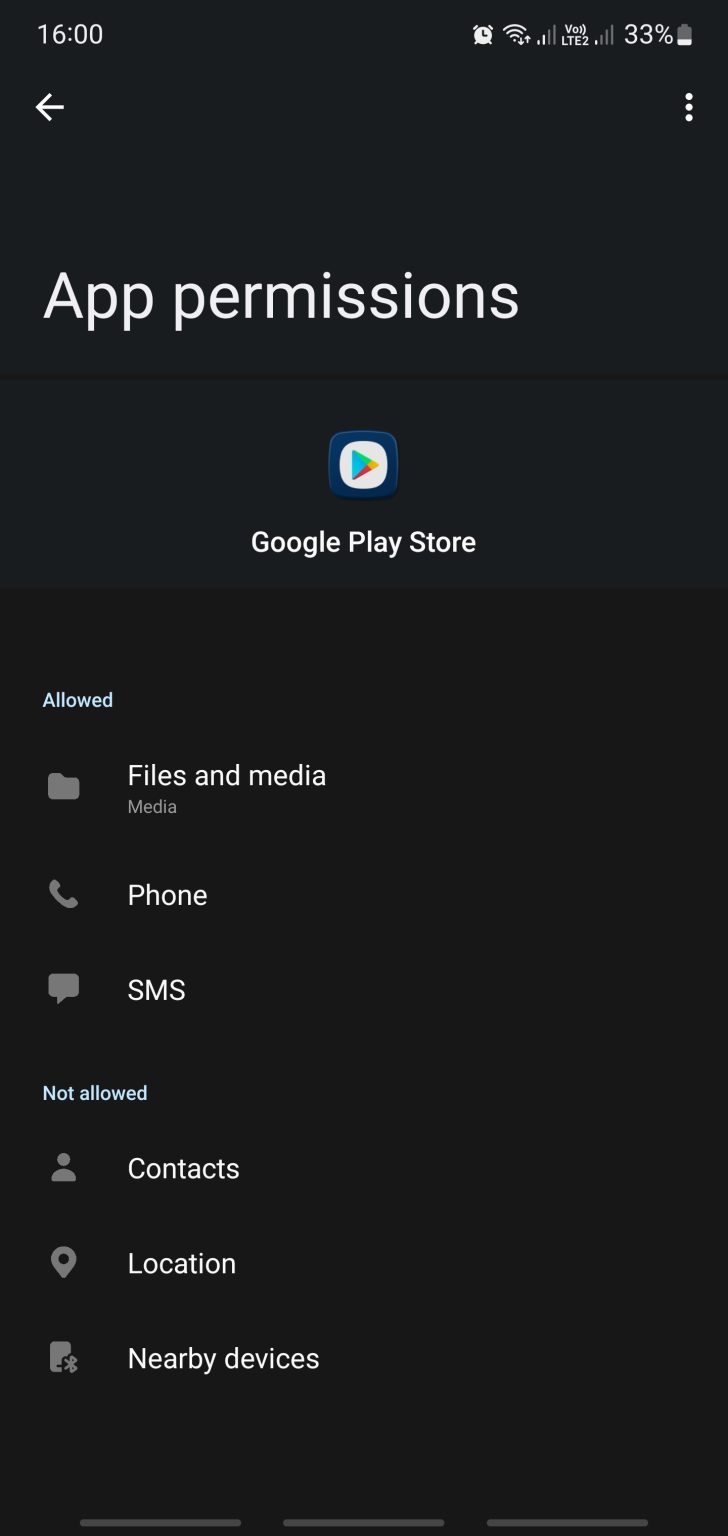This screenshot has height=1536, width=728.
Task: Tap the LTE2 mobile network indicator
Action: (x=573, y=33)
